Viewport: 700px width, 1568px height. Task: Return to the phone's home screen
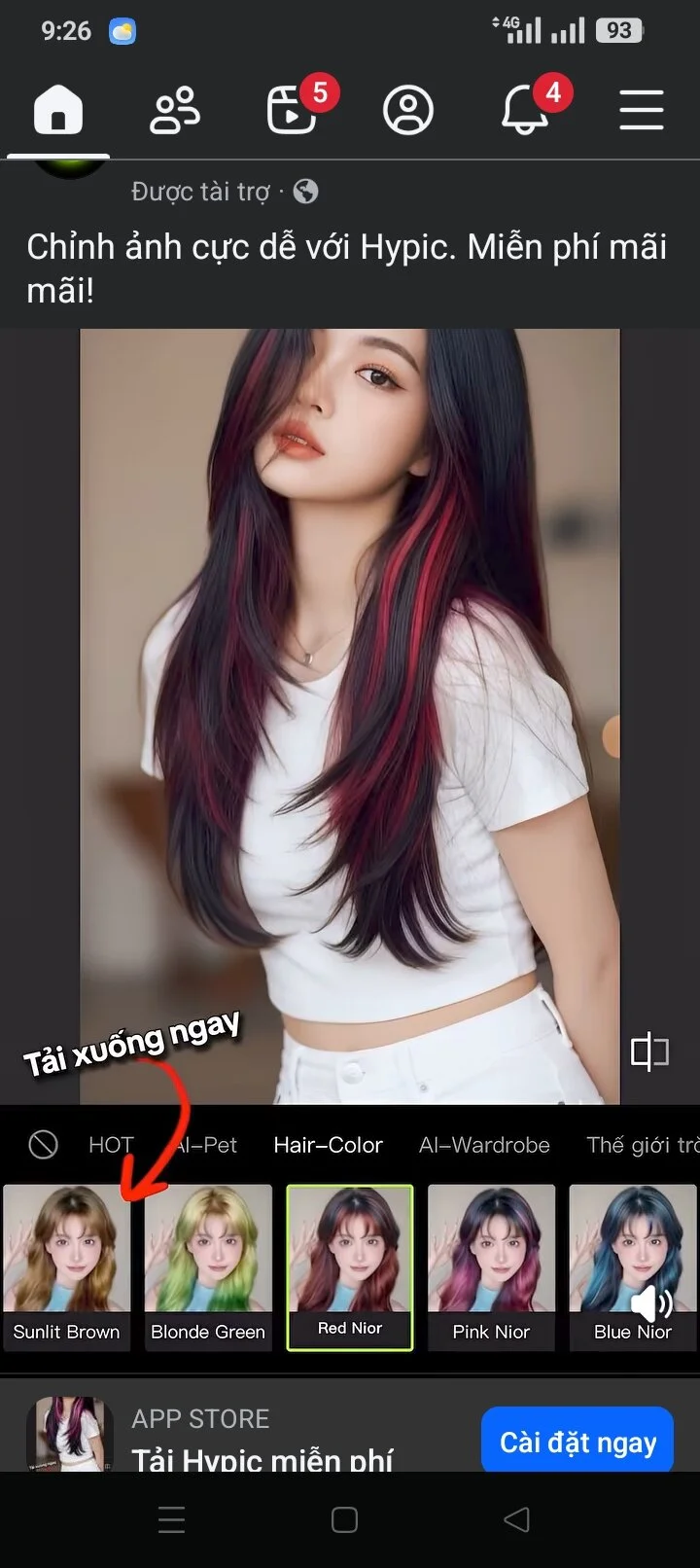[344, 1519]
